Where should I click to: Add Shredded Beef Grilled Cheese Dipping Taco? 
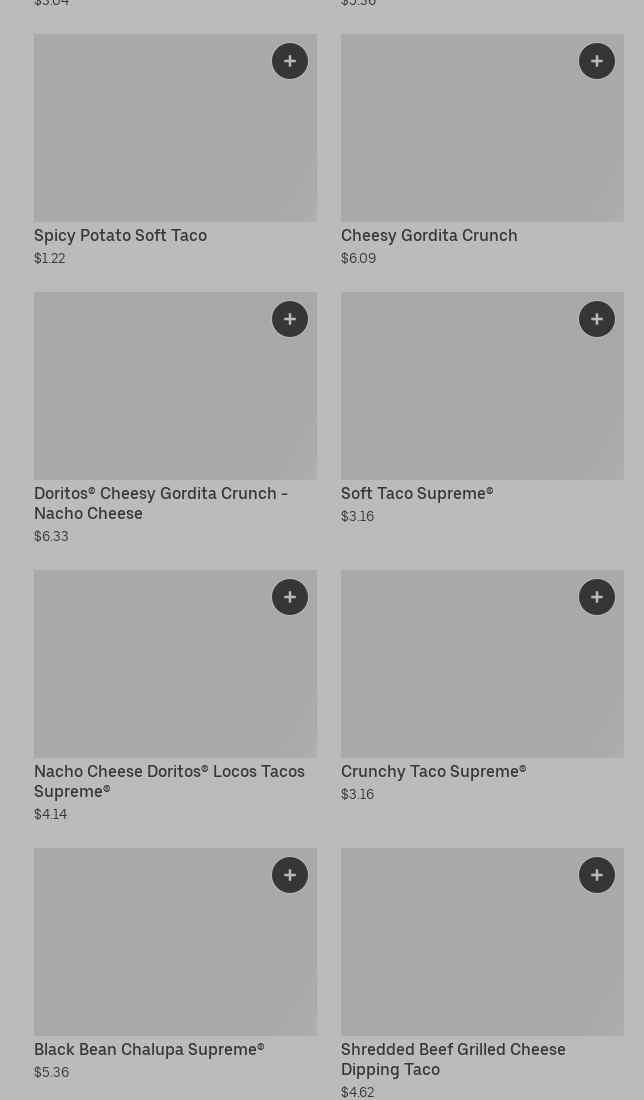(597, 875)
